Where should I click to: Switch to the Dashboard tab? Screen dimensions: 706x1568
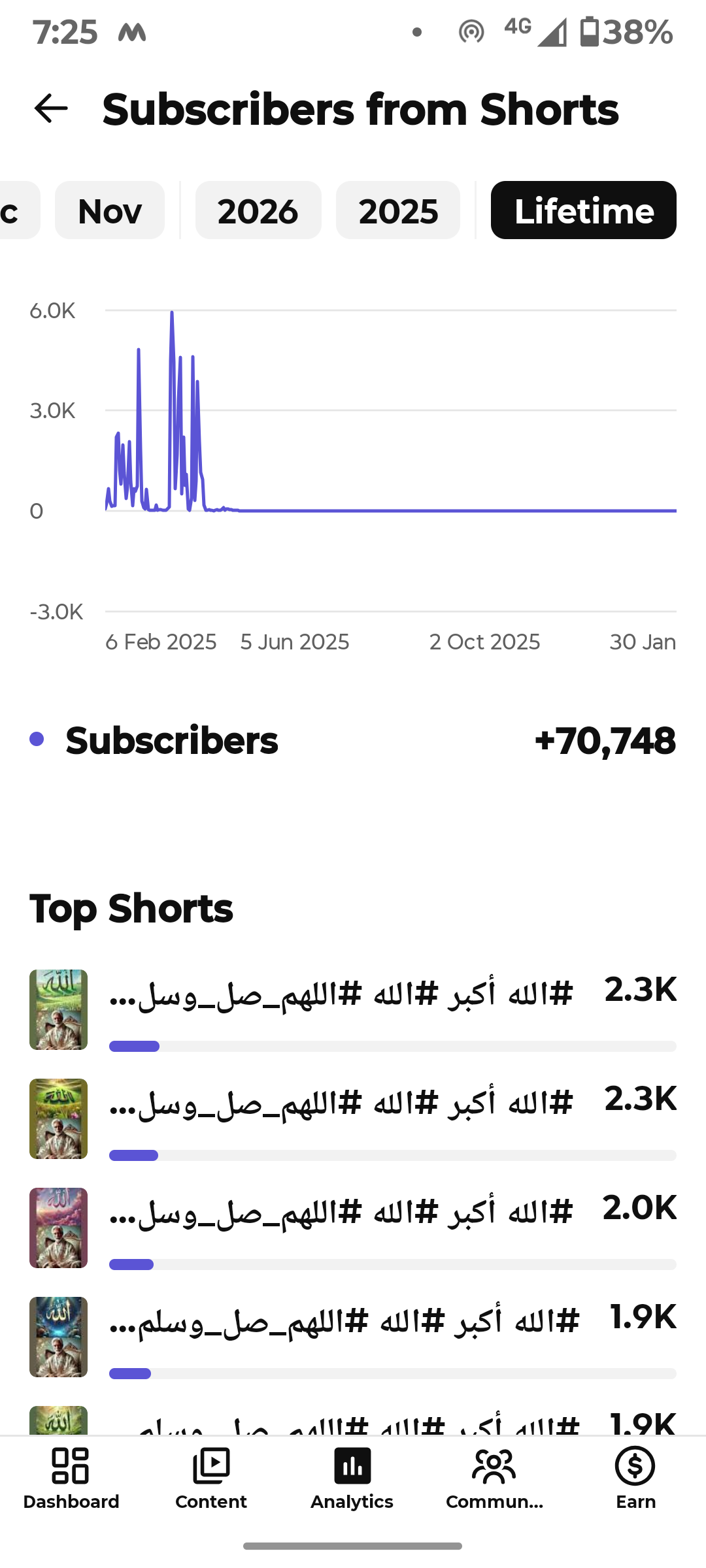(71, 1478)
